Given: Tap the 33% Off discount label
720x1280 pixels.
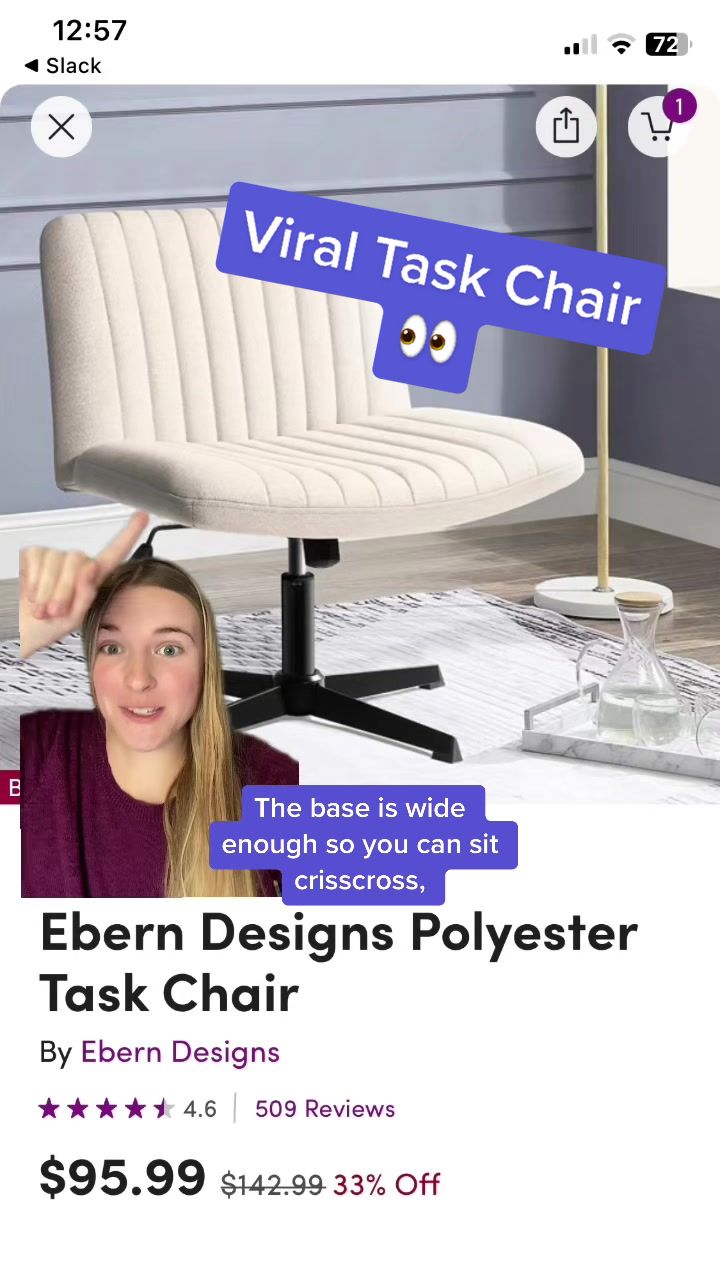Looking at the screenshot, I should tap(386, 1184).
